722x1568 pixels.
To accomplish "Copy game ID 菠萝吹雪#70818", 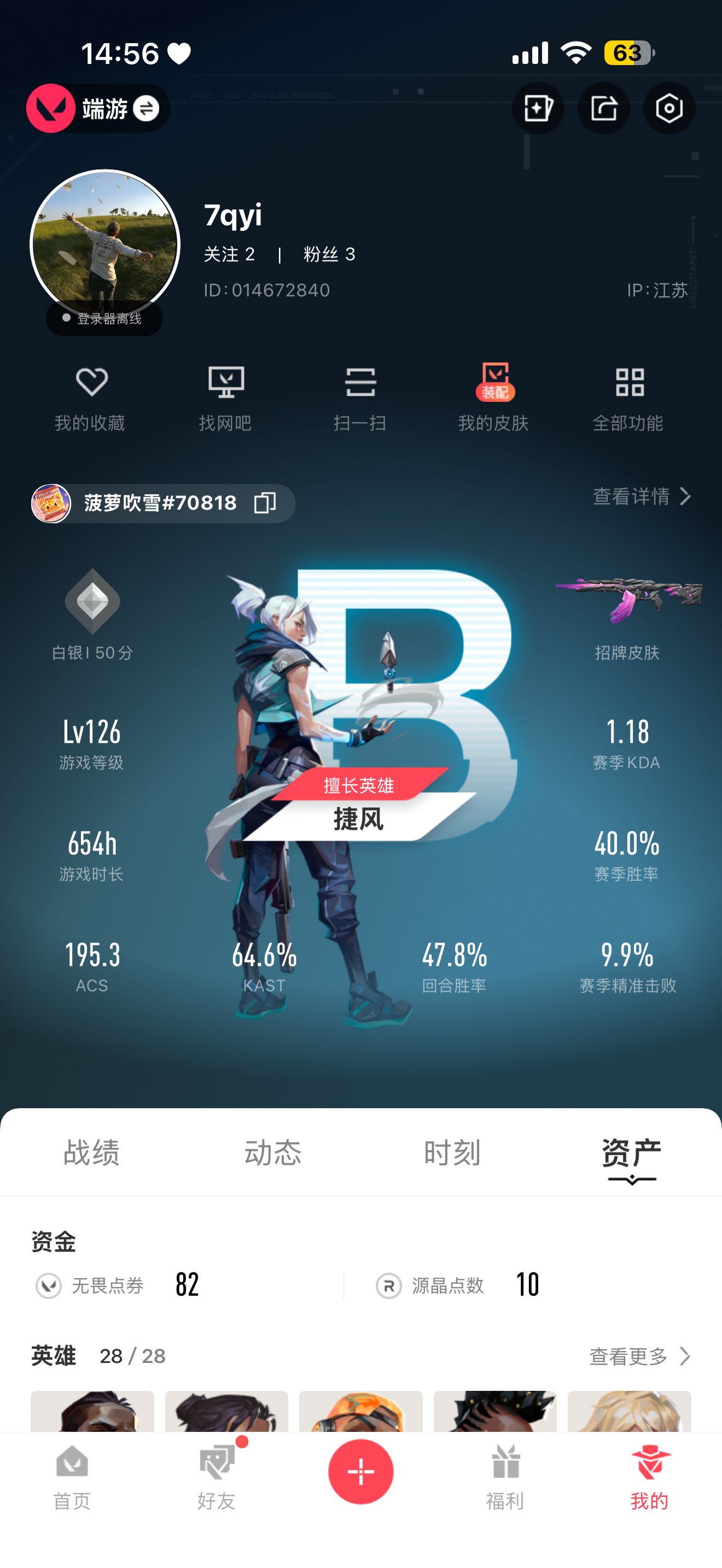I will [265, 503].
